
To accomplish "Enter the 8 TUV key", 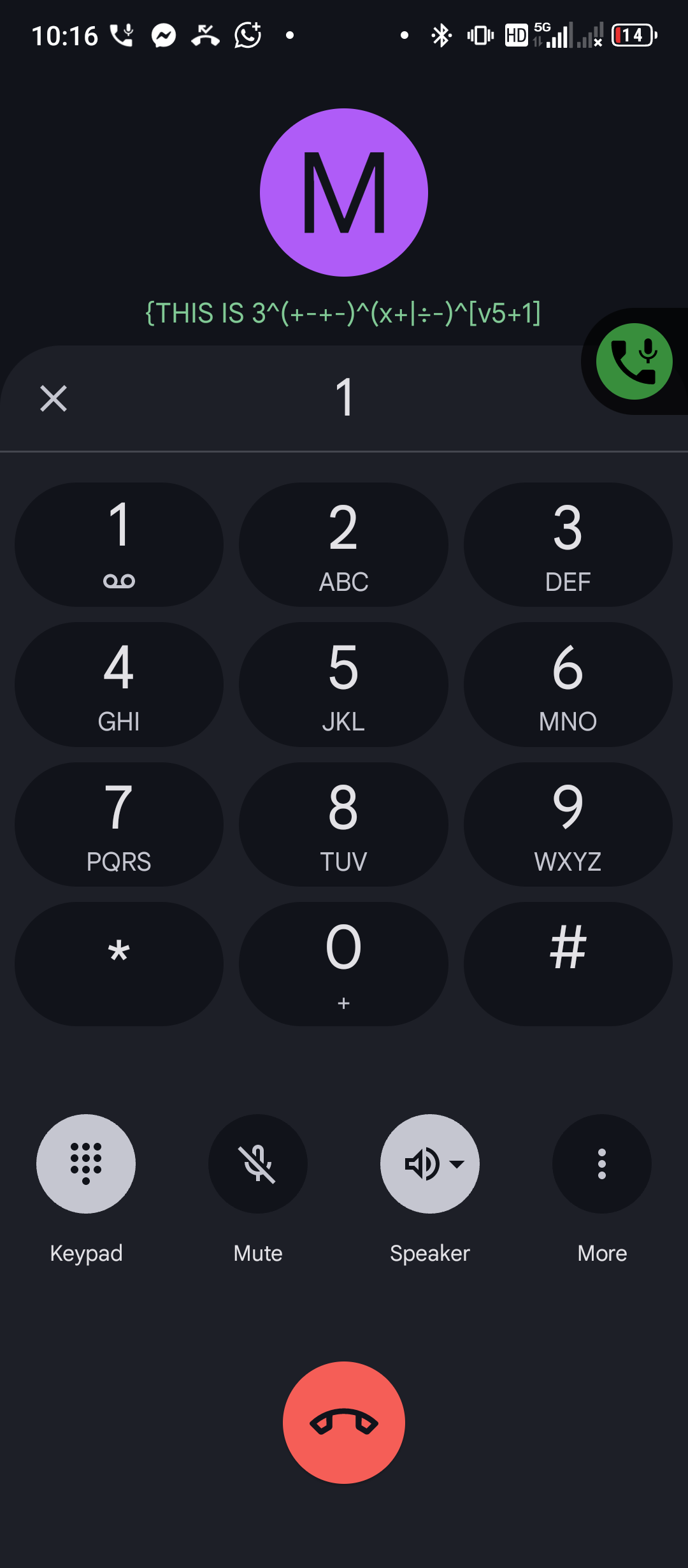I will point(343,824).
